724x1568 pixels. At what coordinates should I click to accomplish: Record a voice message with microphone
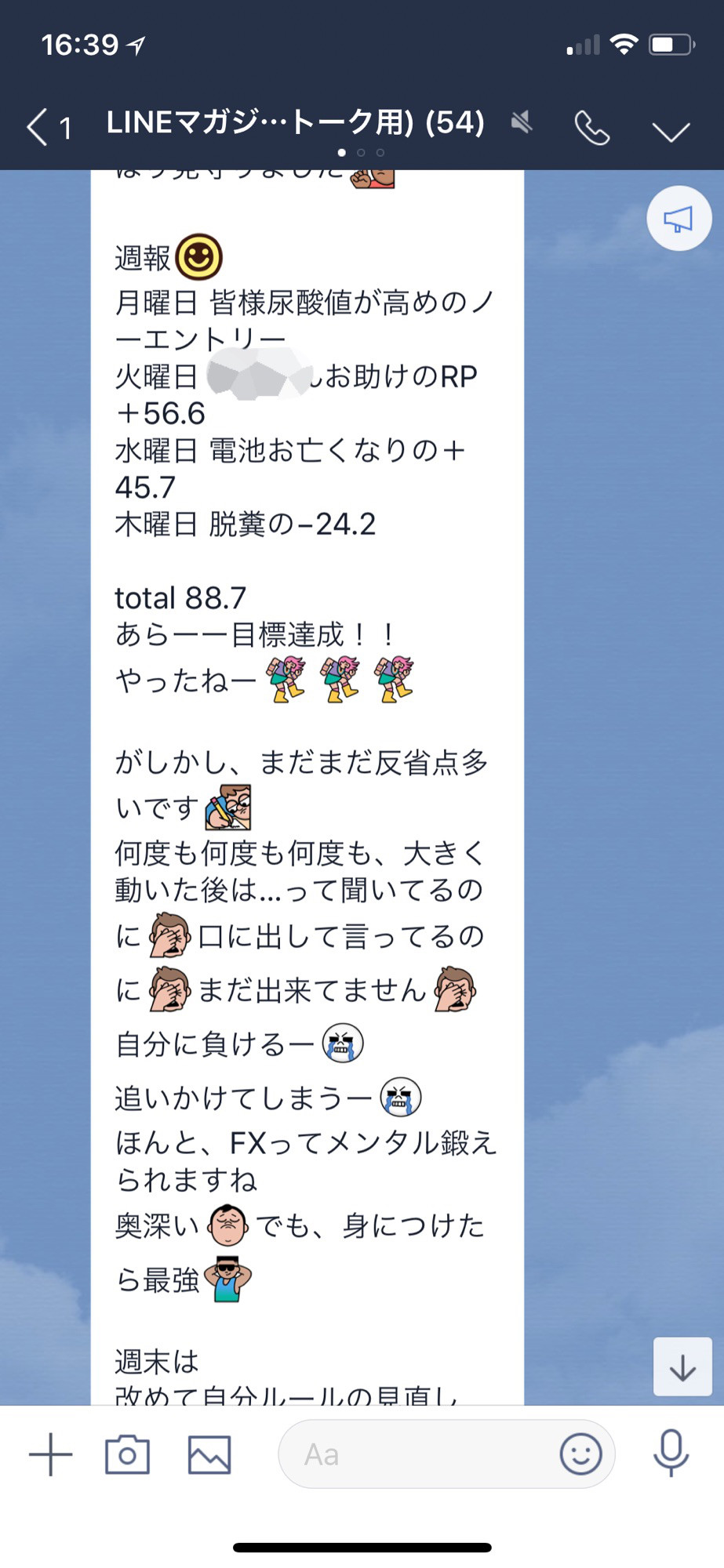click(x=671, y=1453)
